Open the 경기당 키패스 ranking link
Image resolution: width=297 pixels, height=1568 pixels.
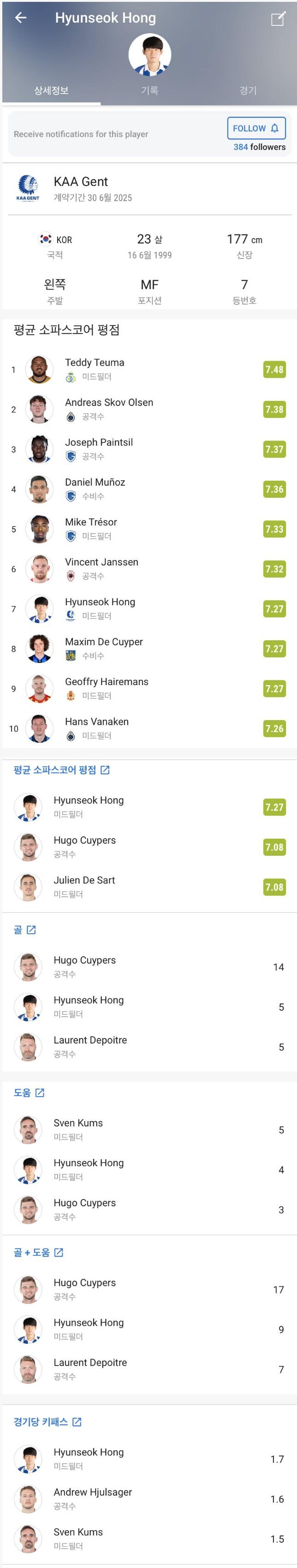[47, 1422]
